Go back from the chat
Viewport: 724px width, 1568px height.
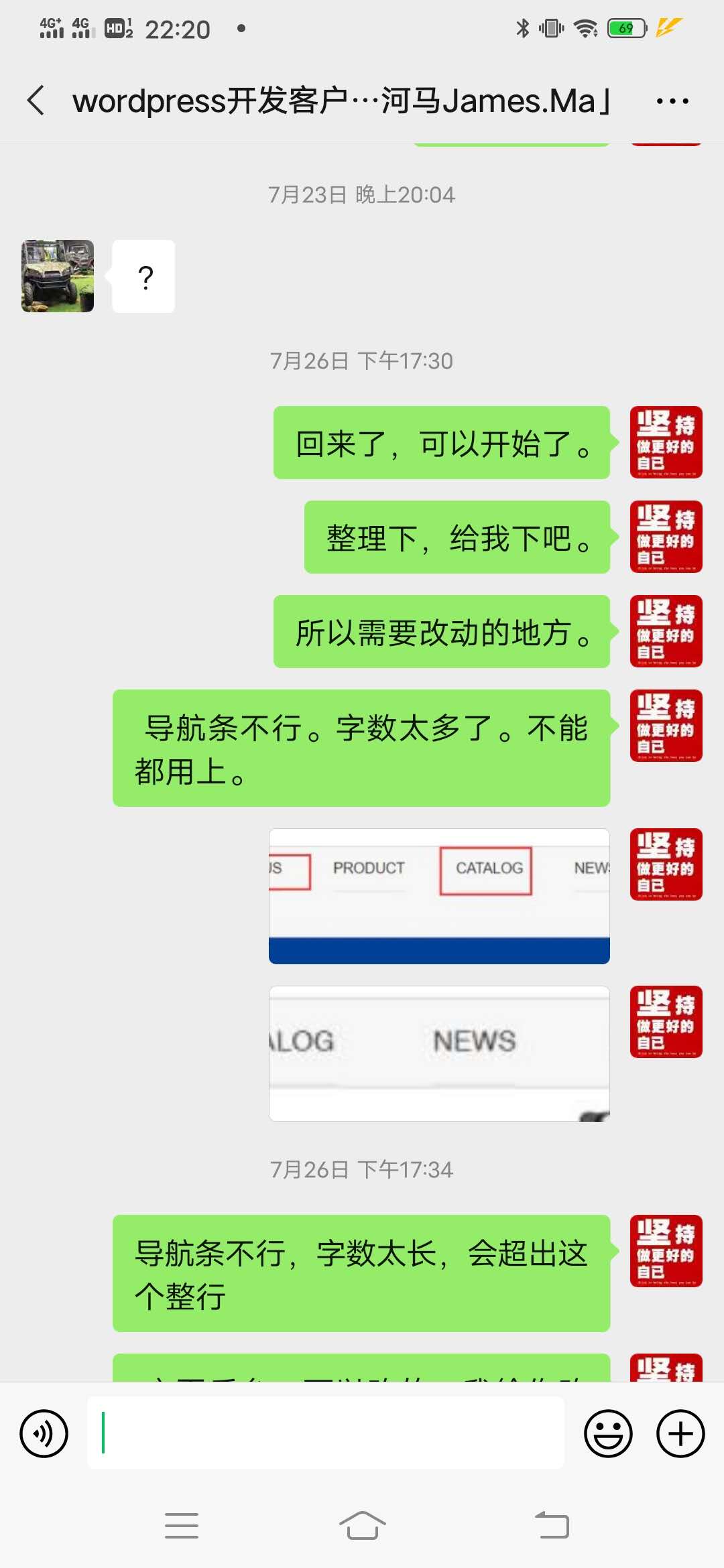point(36,101)
